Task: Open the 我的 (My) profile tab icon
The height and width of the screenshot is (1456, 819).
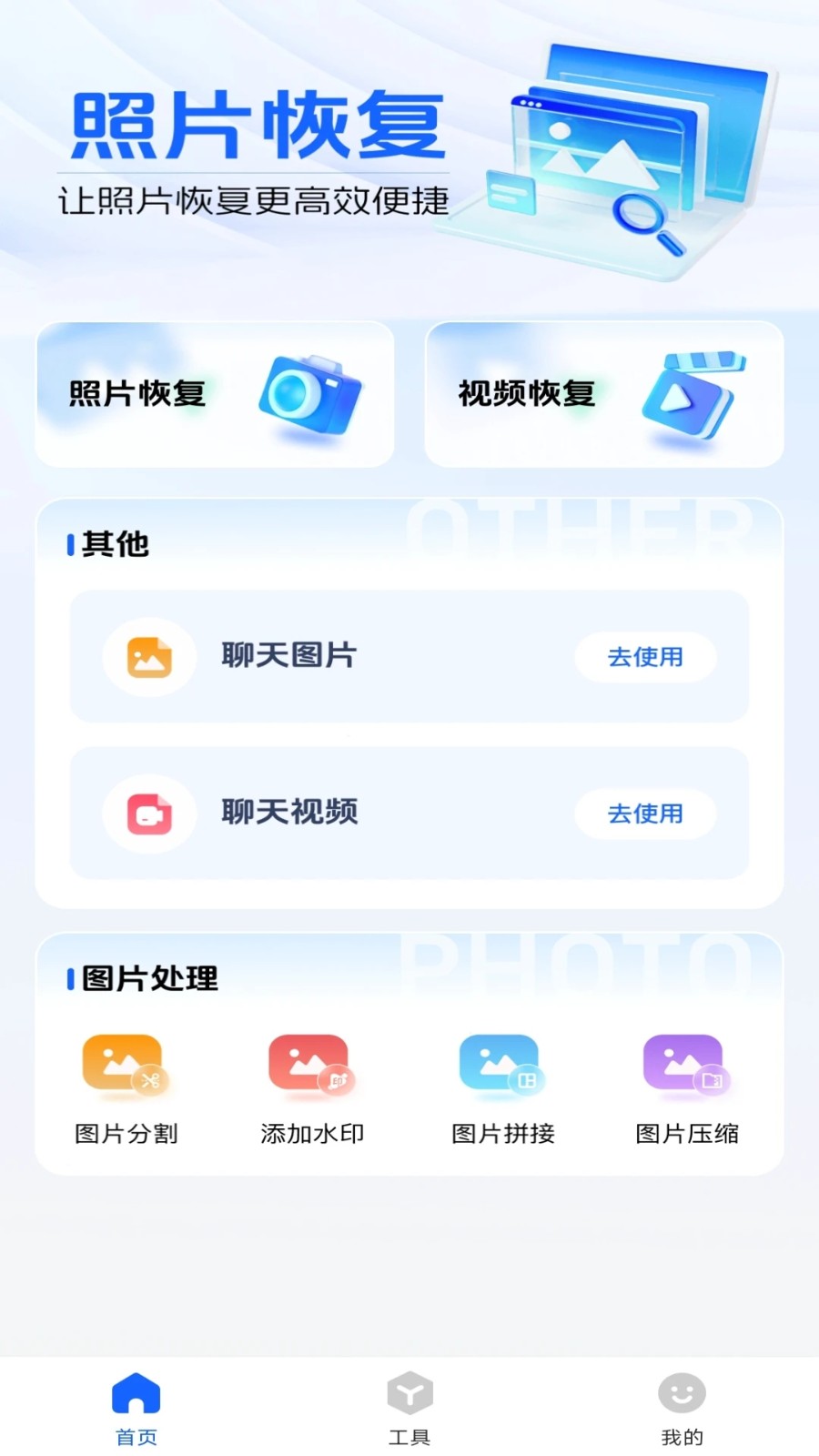Action: (x=681, y=1392)
